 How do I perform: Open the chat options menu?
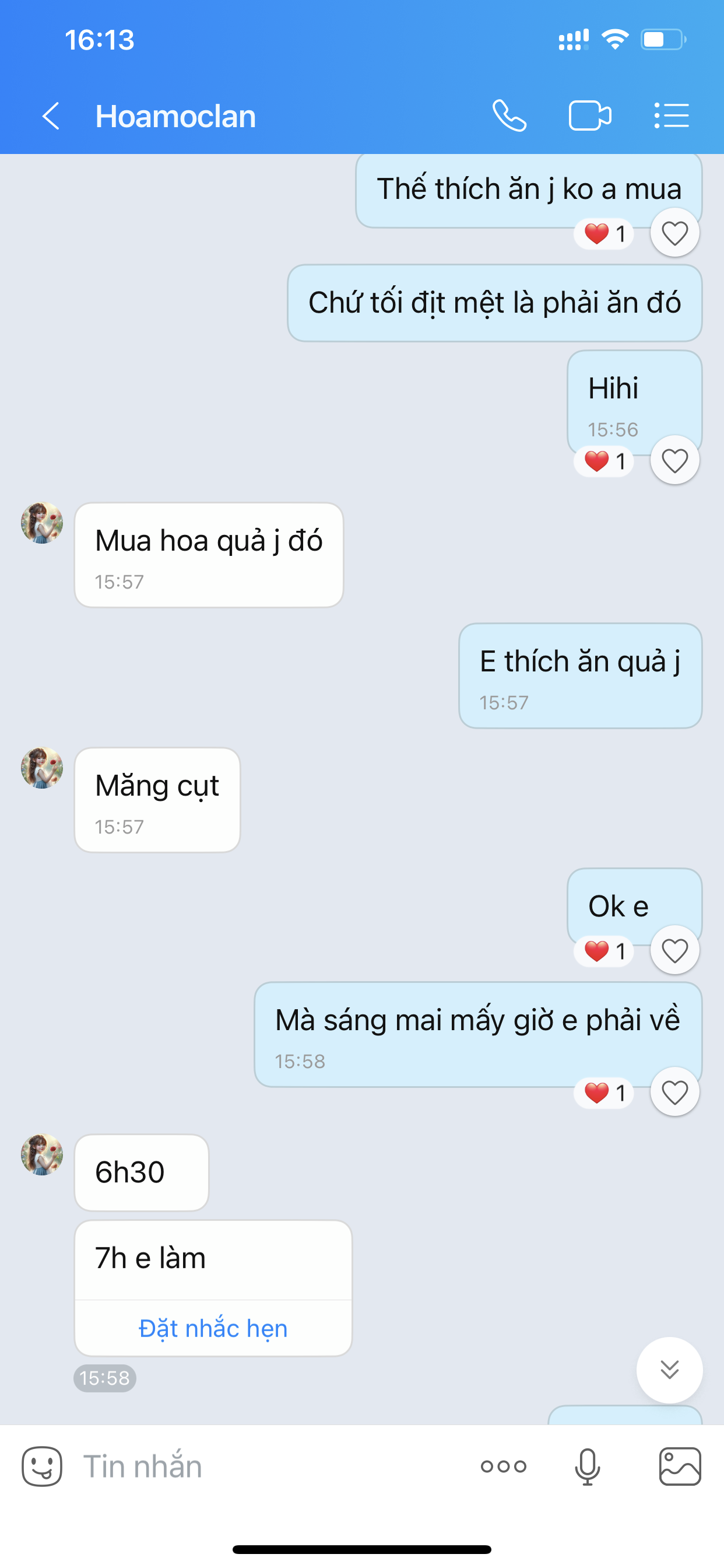[671, 116]
